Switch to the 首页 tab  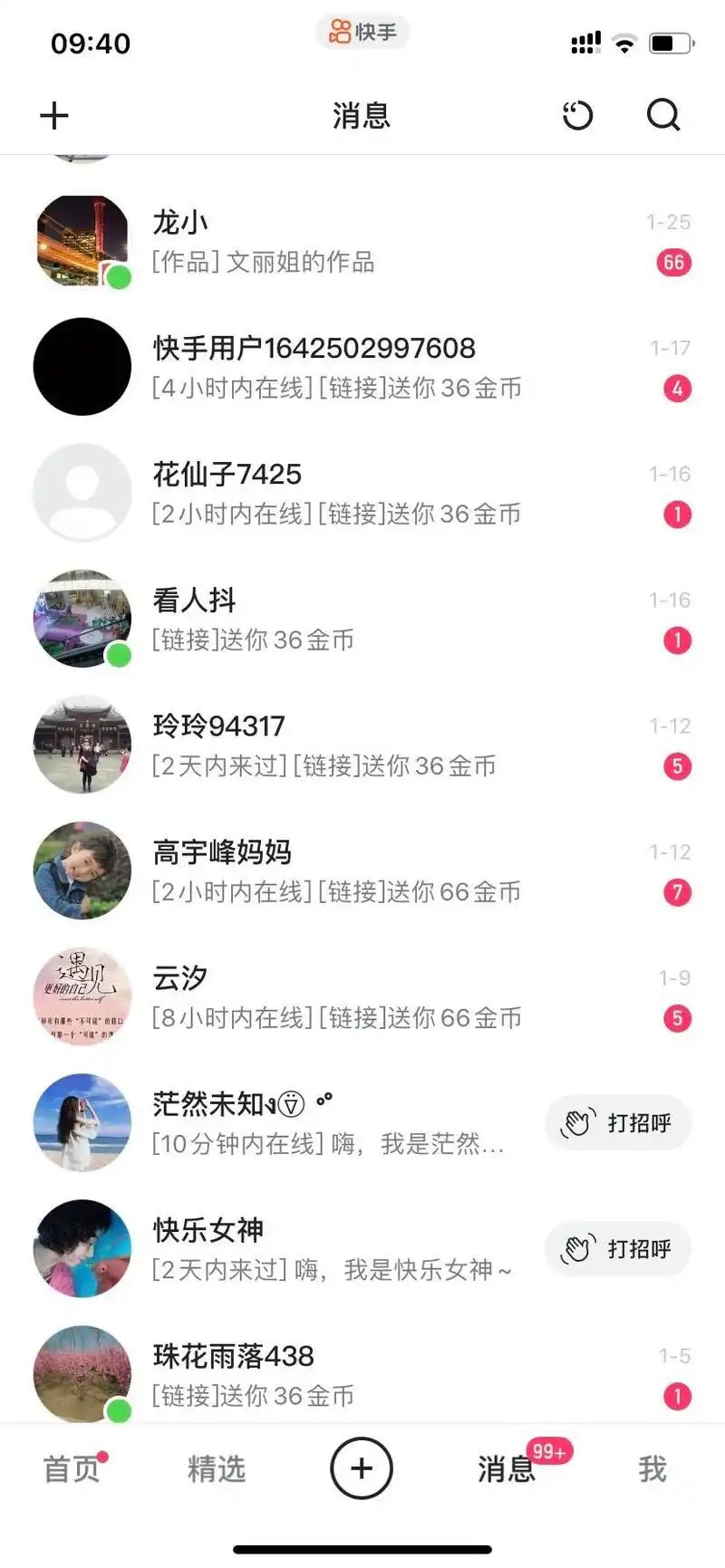tap(71, 1468)
